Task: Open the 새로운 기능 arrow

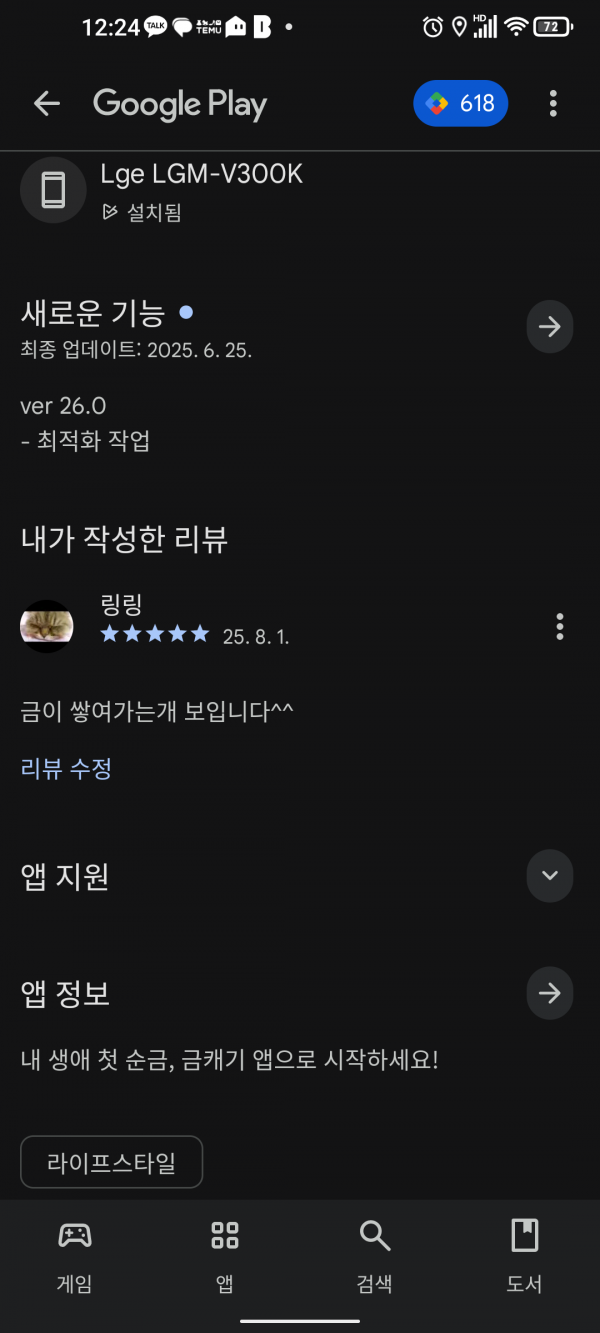Action: 550,327
